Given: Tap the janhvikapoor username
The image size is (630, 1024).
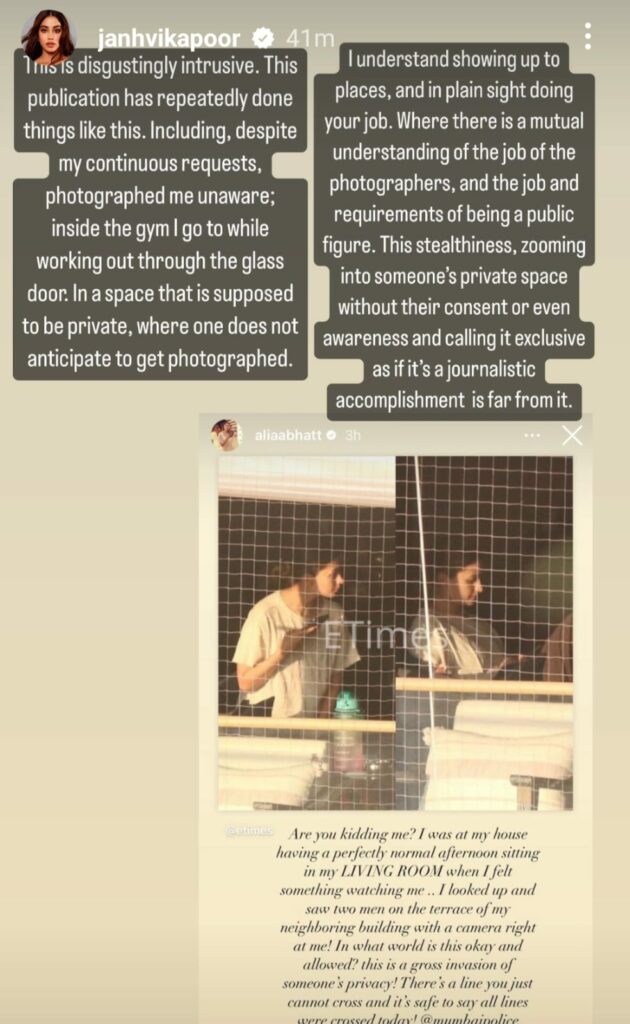Looking at the screenshot, I should click(168, 39).
